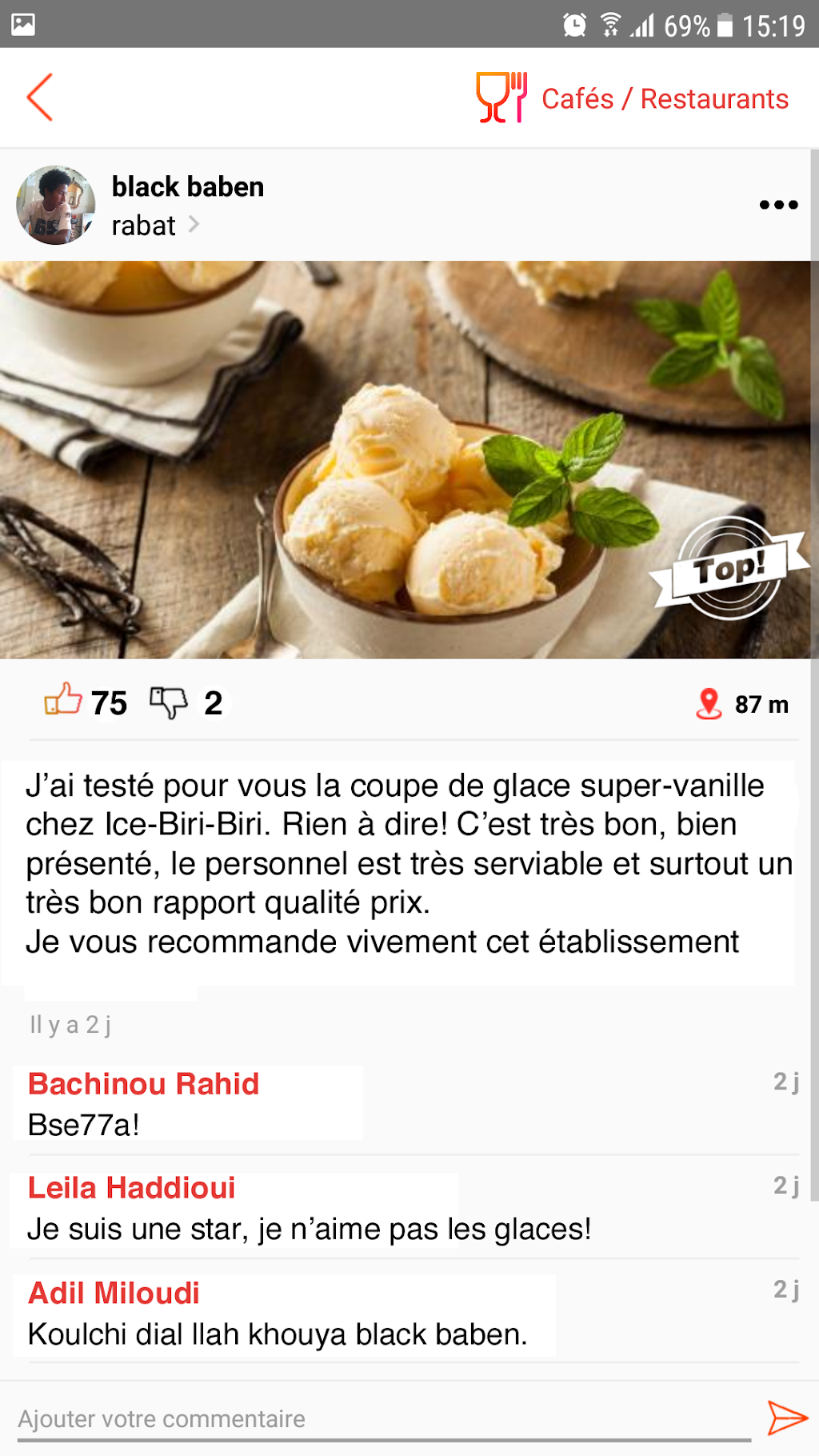Open Leila Haddioui's profile
819x1456 pixels.
tap(132, 1188)
